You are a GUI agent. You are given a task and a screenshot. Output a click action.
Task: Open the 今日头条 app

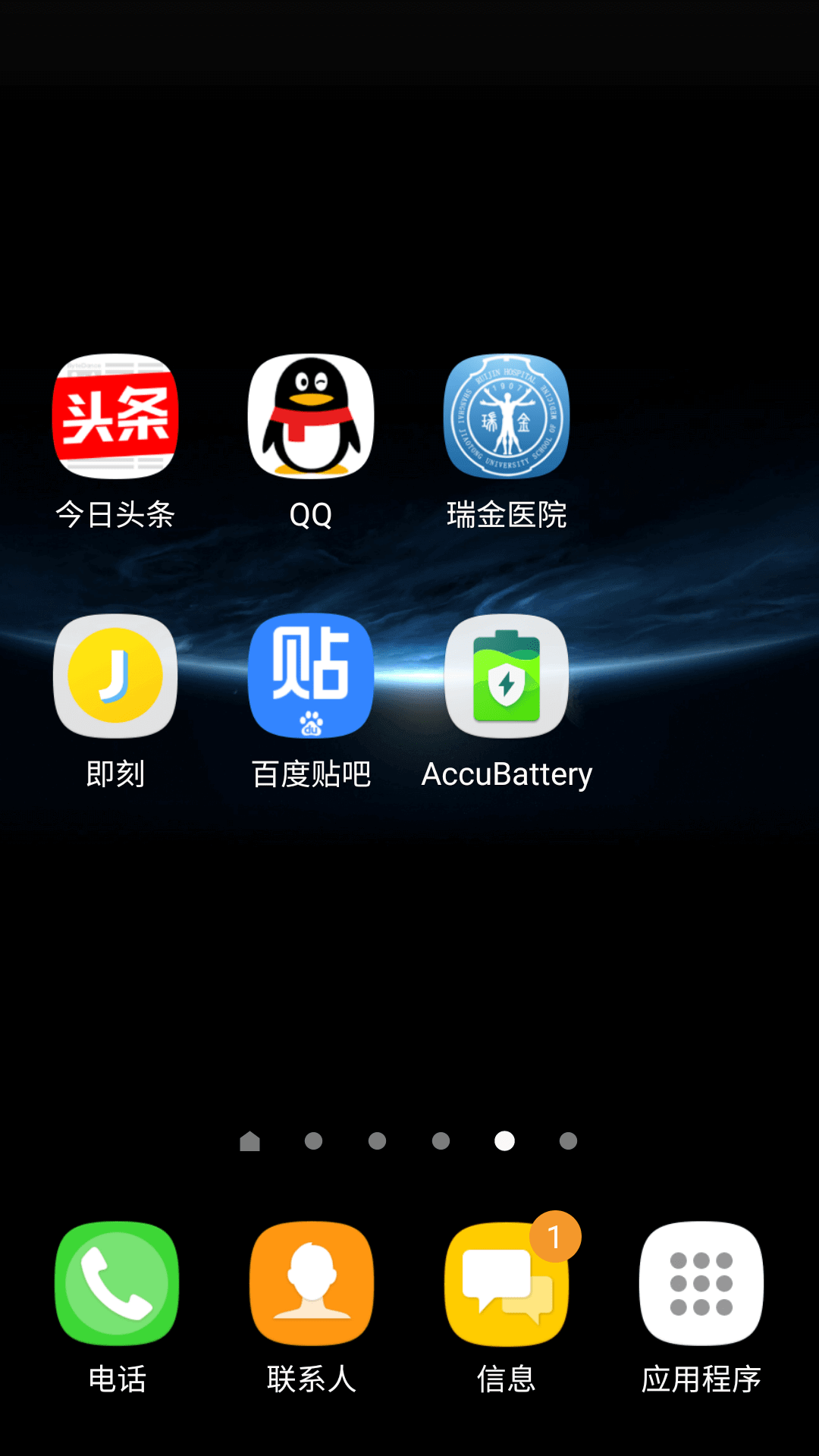pyautogui.click(x=115, y=416)
